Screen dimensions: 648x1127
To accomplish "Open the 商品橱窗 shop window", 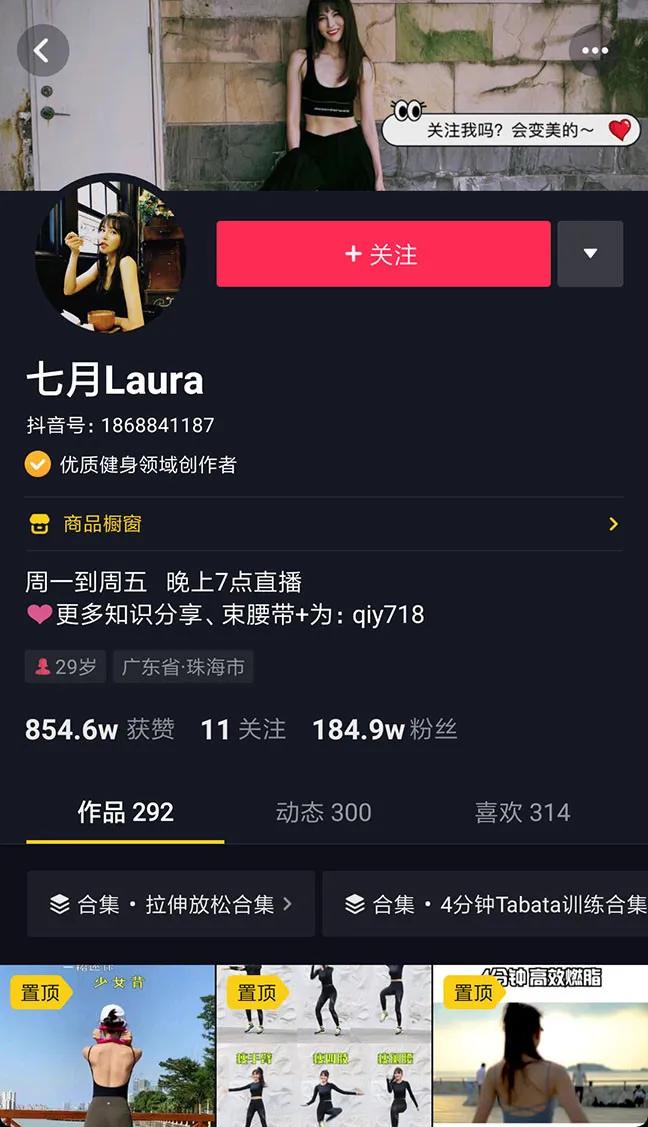I will (323, 524).
